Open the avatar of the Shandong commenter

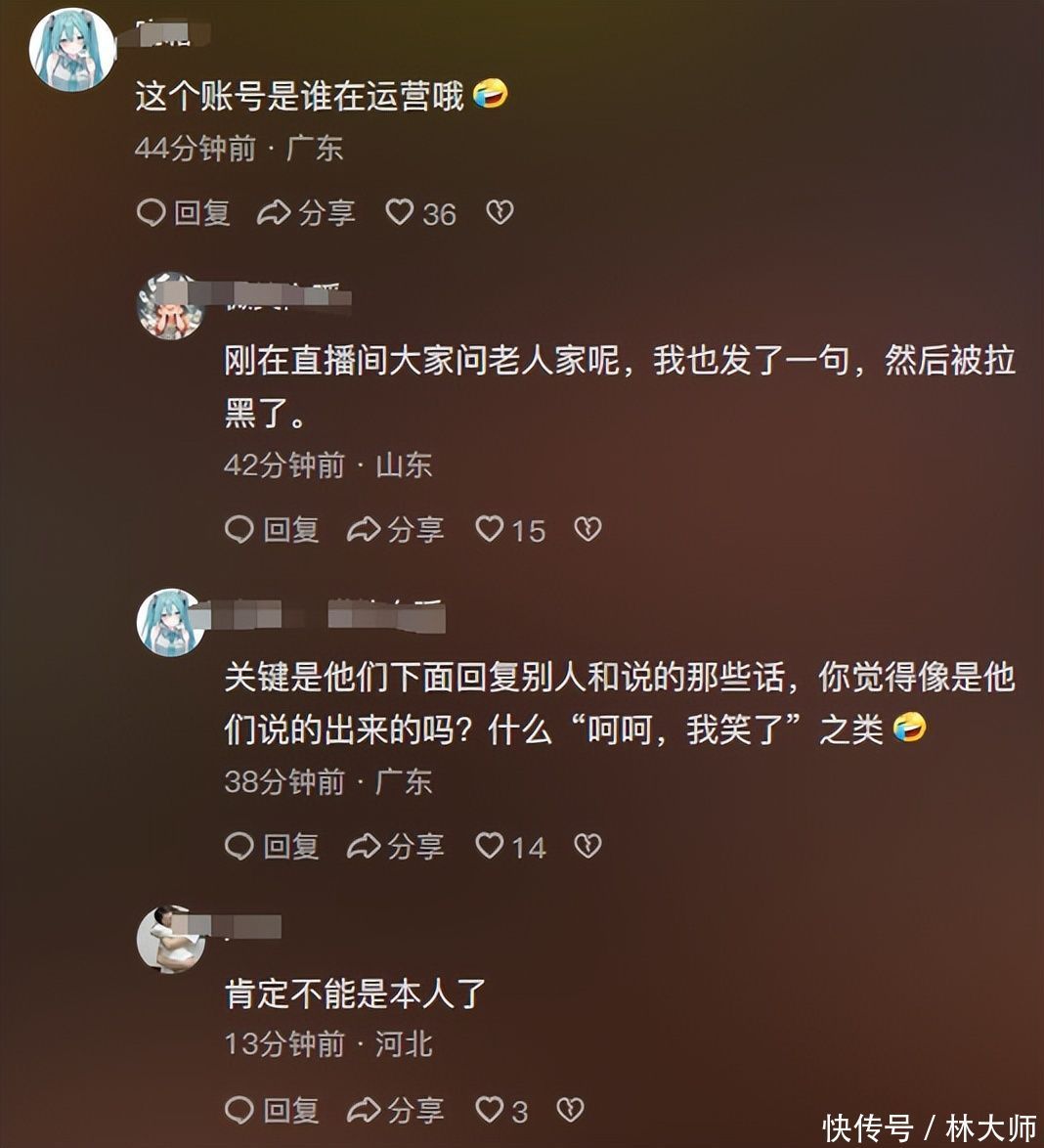170,306
